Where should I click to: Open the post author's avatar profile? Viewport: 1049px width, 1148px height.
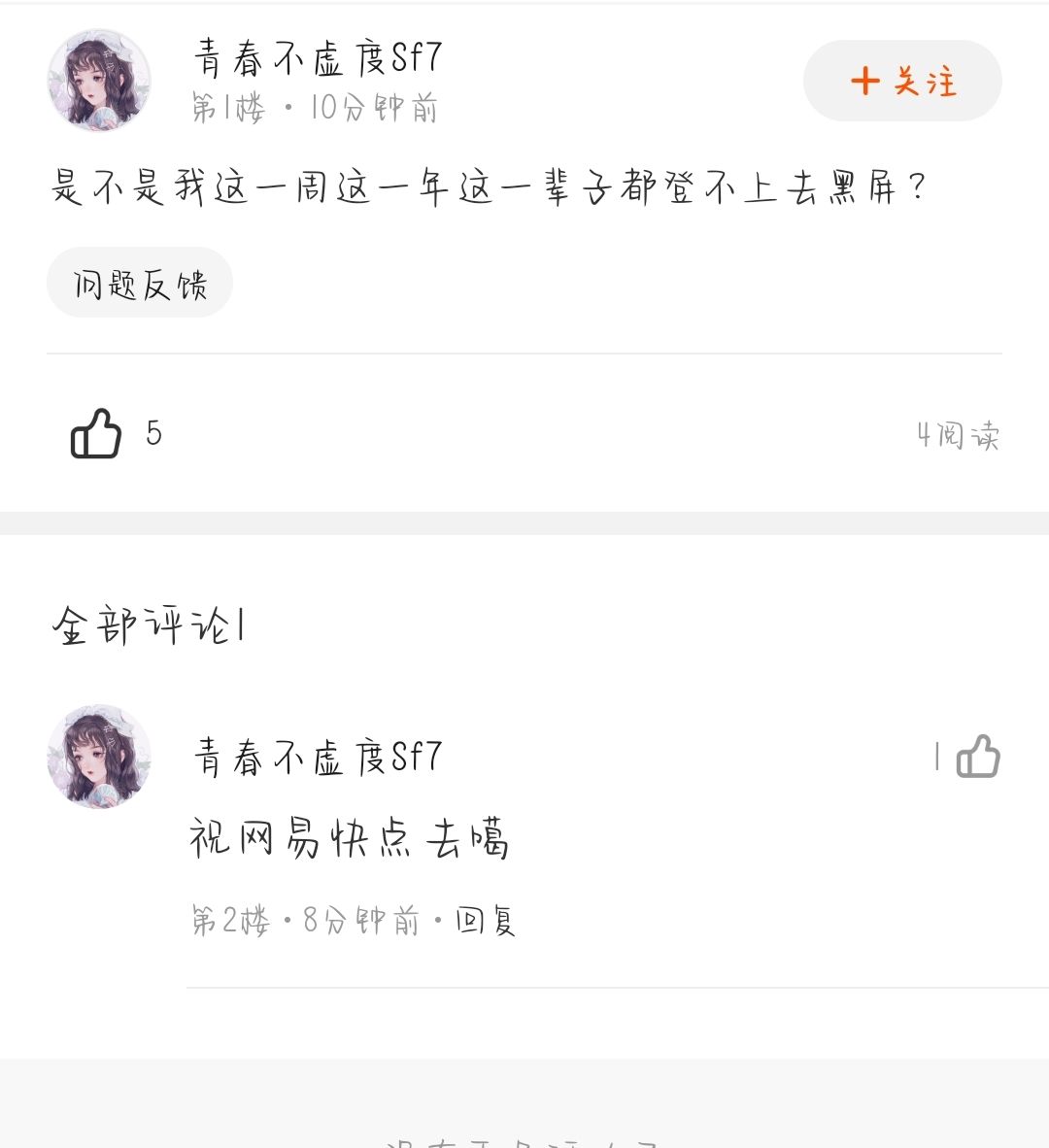99,80
